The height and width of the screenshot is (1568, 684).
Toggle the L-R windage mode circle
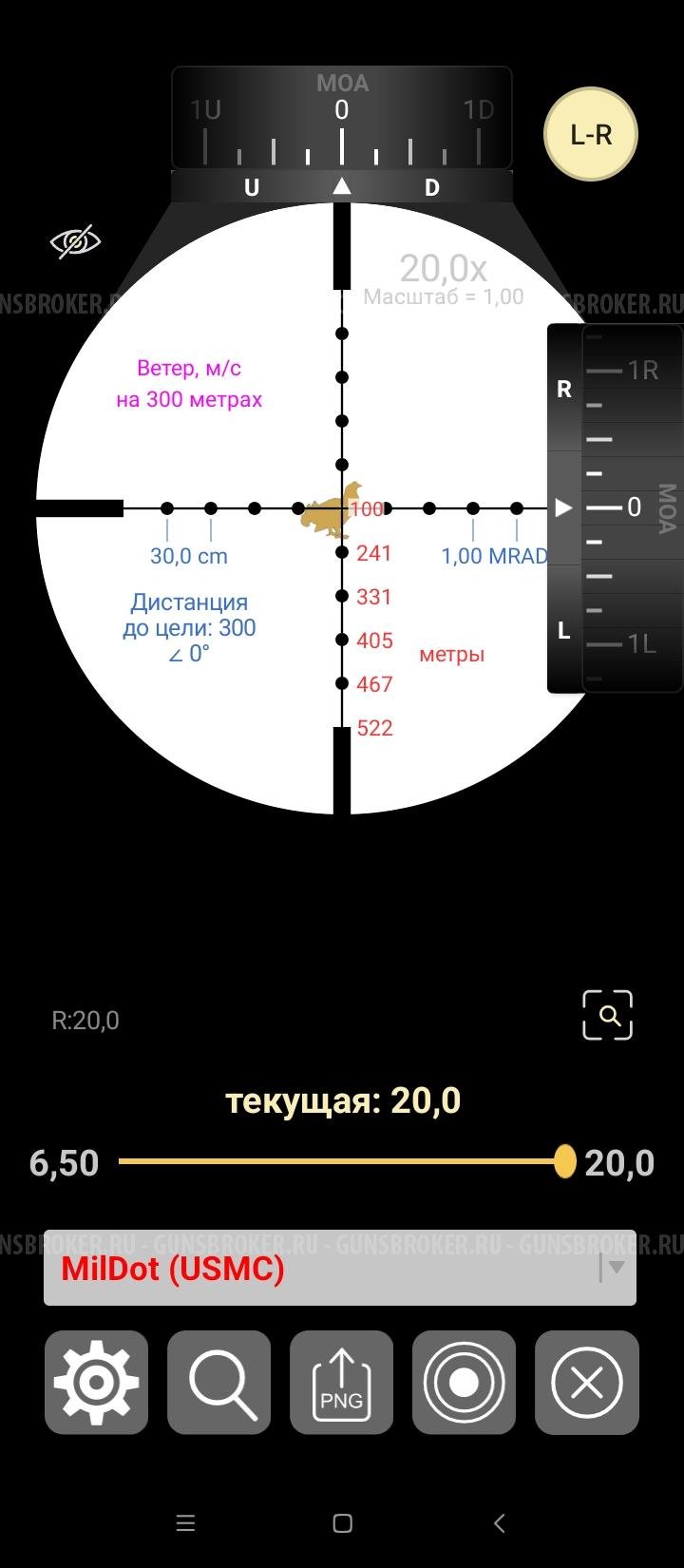point(591,133)
